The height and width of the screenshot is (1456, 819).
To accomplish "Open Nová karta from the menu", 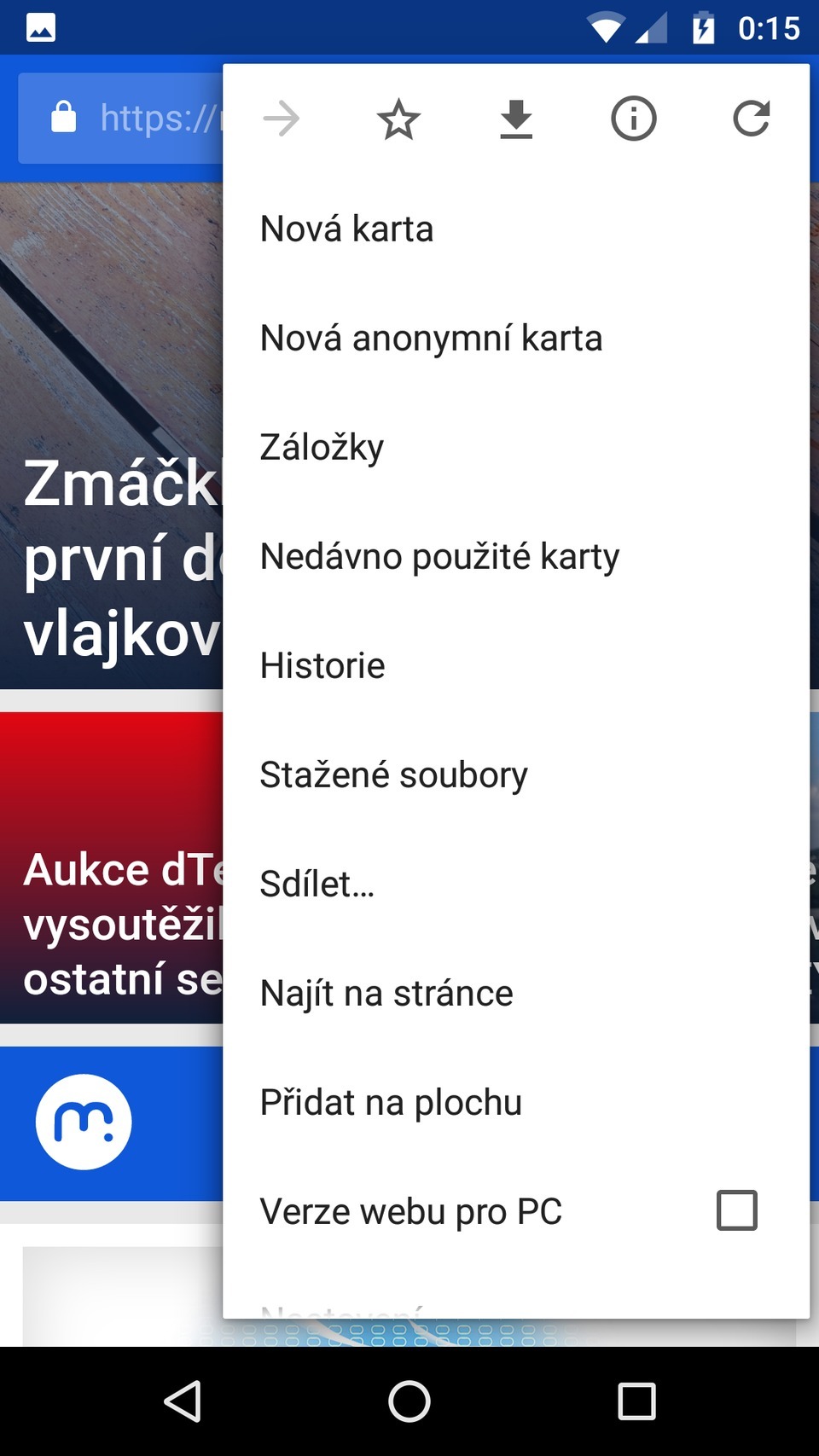I will click(346, 228).
